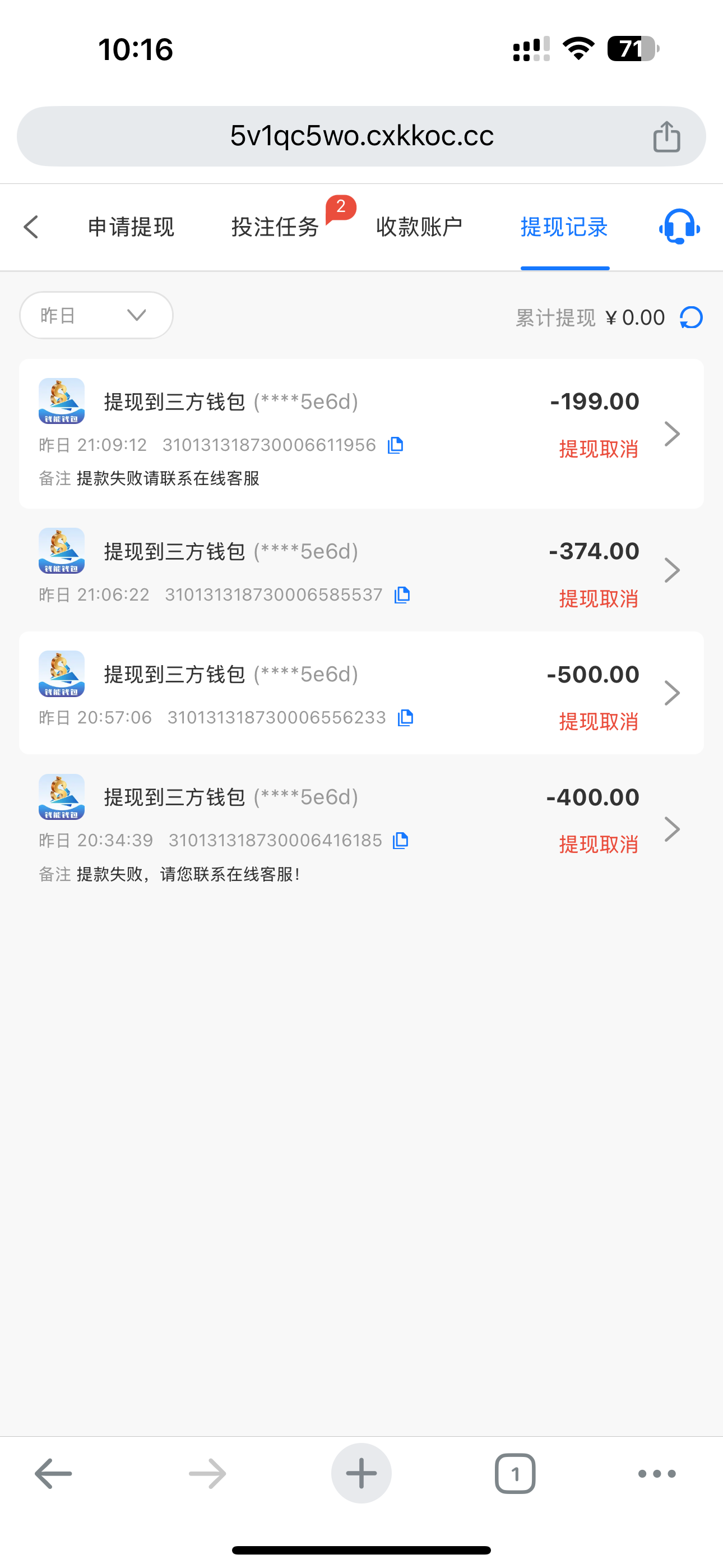The image size is (723, 1568).
Task: Copy the order number 310131318730006585537
Action: 401,594
